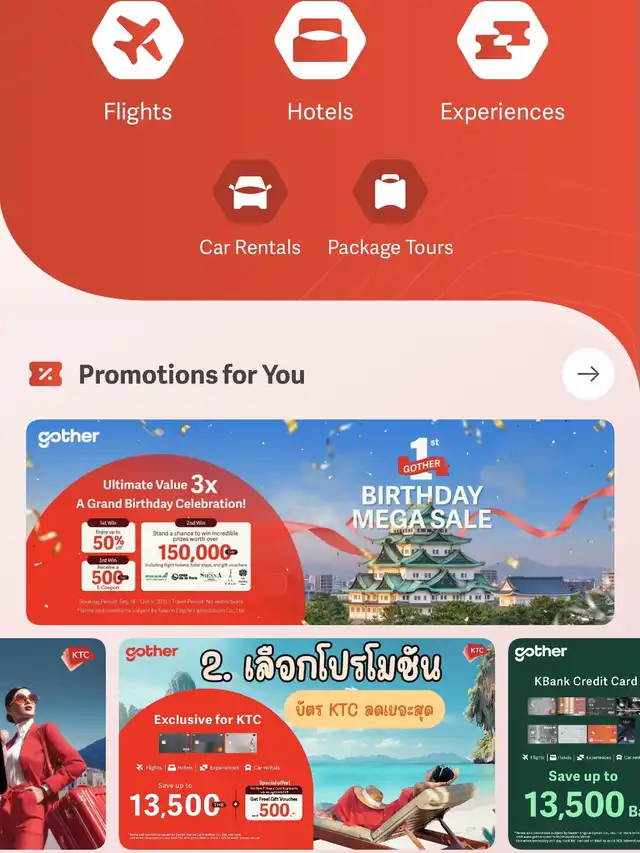Open the KBank Credit Card promotion card

tap(574, 743)
